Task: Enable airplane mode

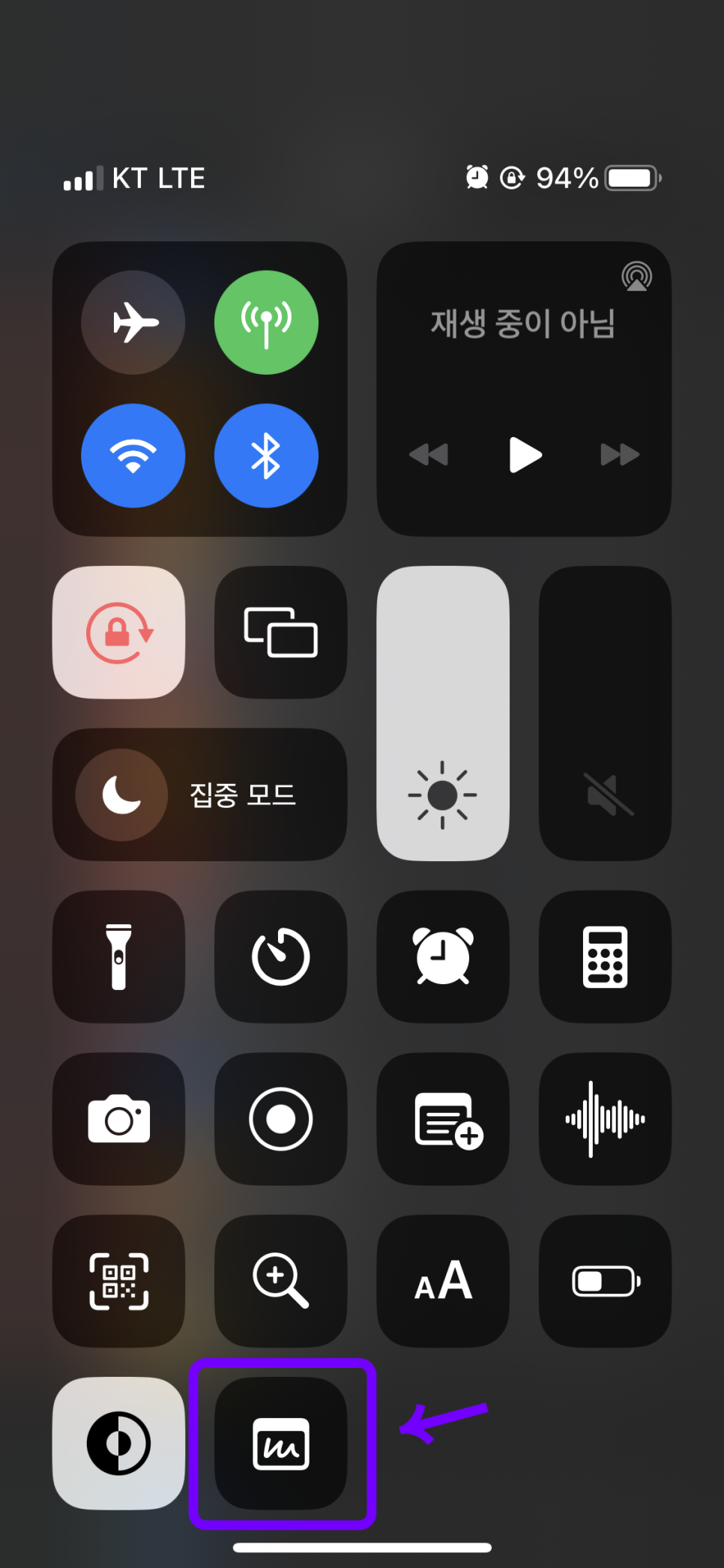Action: 133,322
